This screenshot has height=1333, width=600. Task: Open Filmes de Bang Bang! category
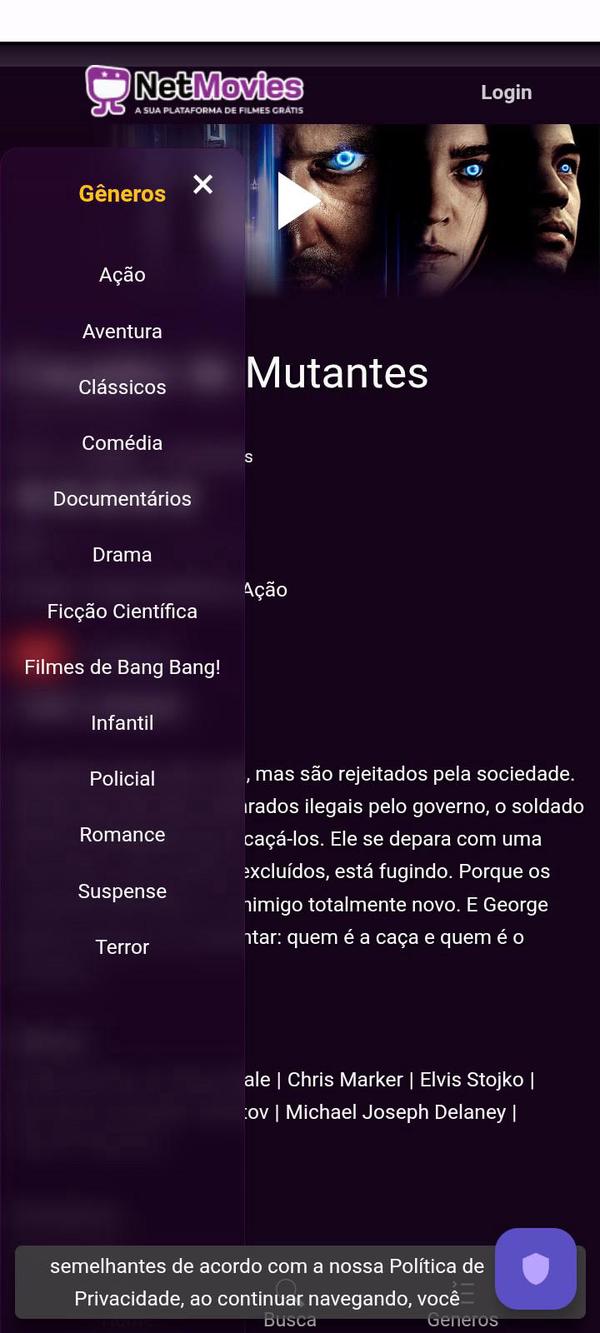(x=122, y=667)
